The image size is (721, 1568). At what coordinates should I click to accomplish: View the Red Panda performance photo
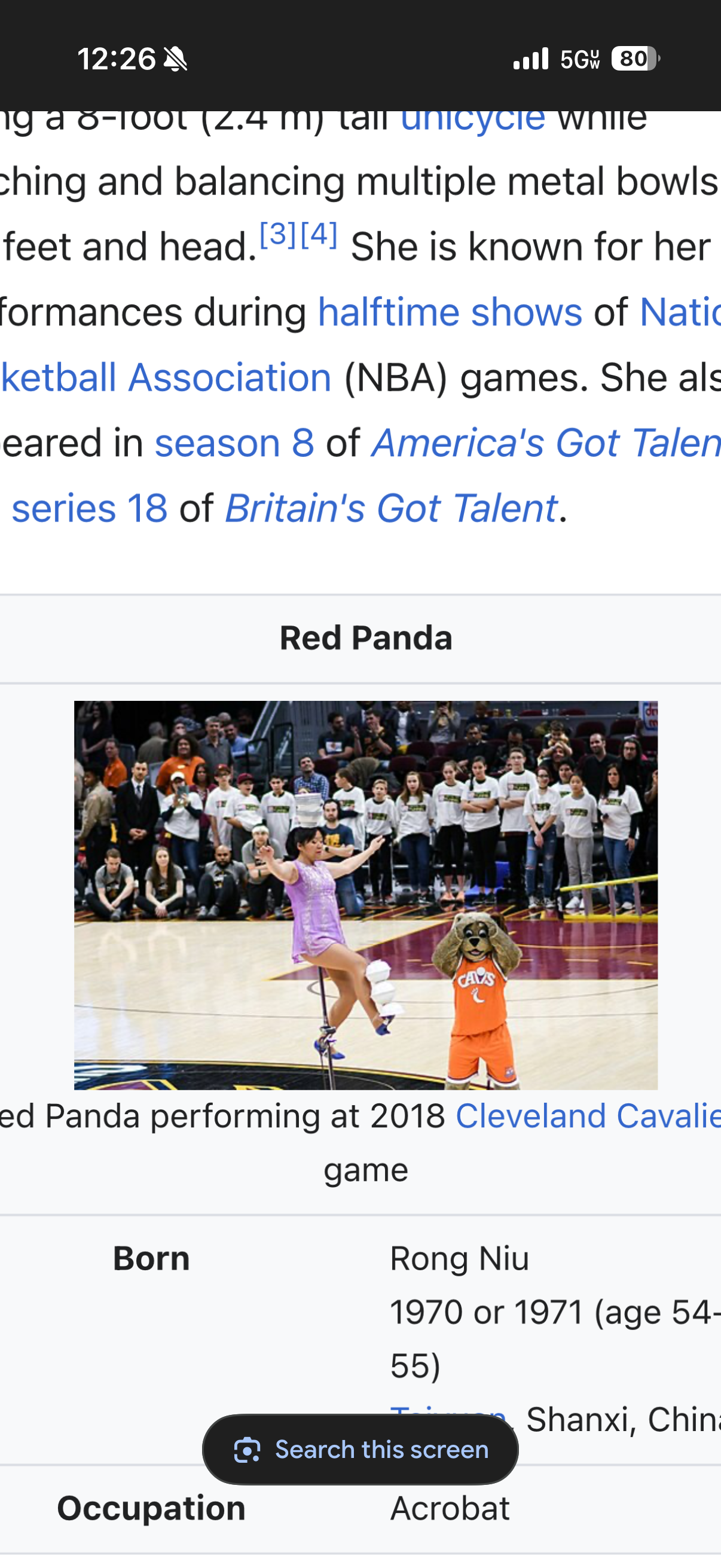pos(366,895)
